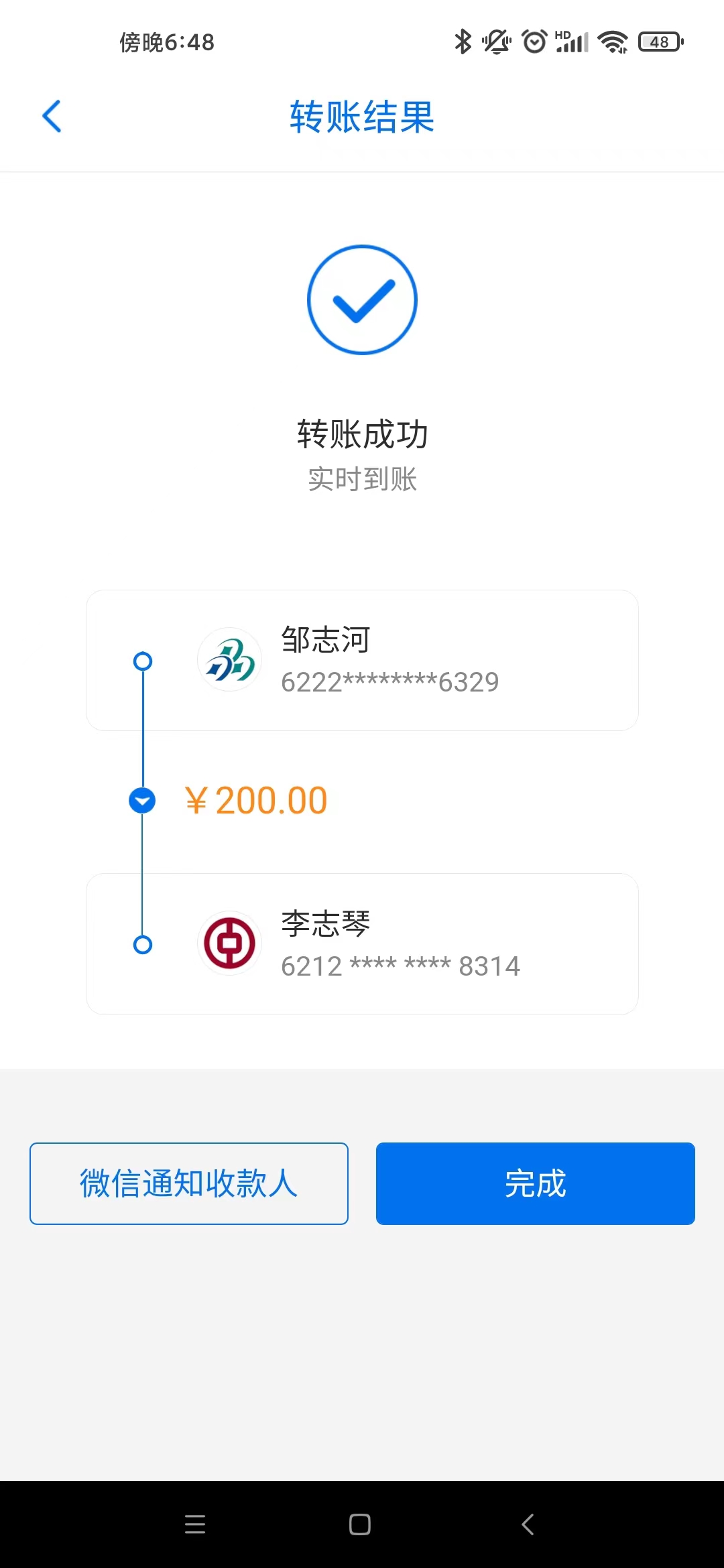Tap 微信通知收款人 to notify the recipient
724x1568 pixels.
tap(188, 1182)
